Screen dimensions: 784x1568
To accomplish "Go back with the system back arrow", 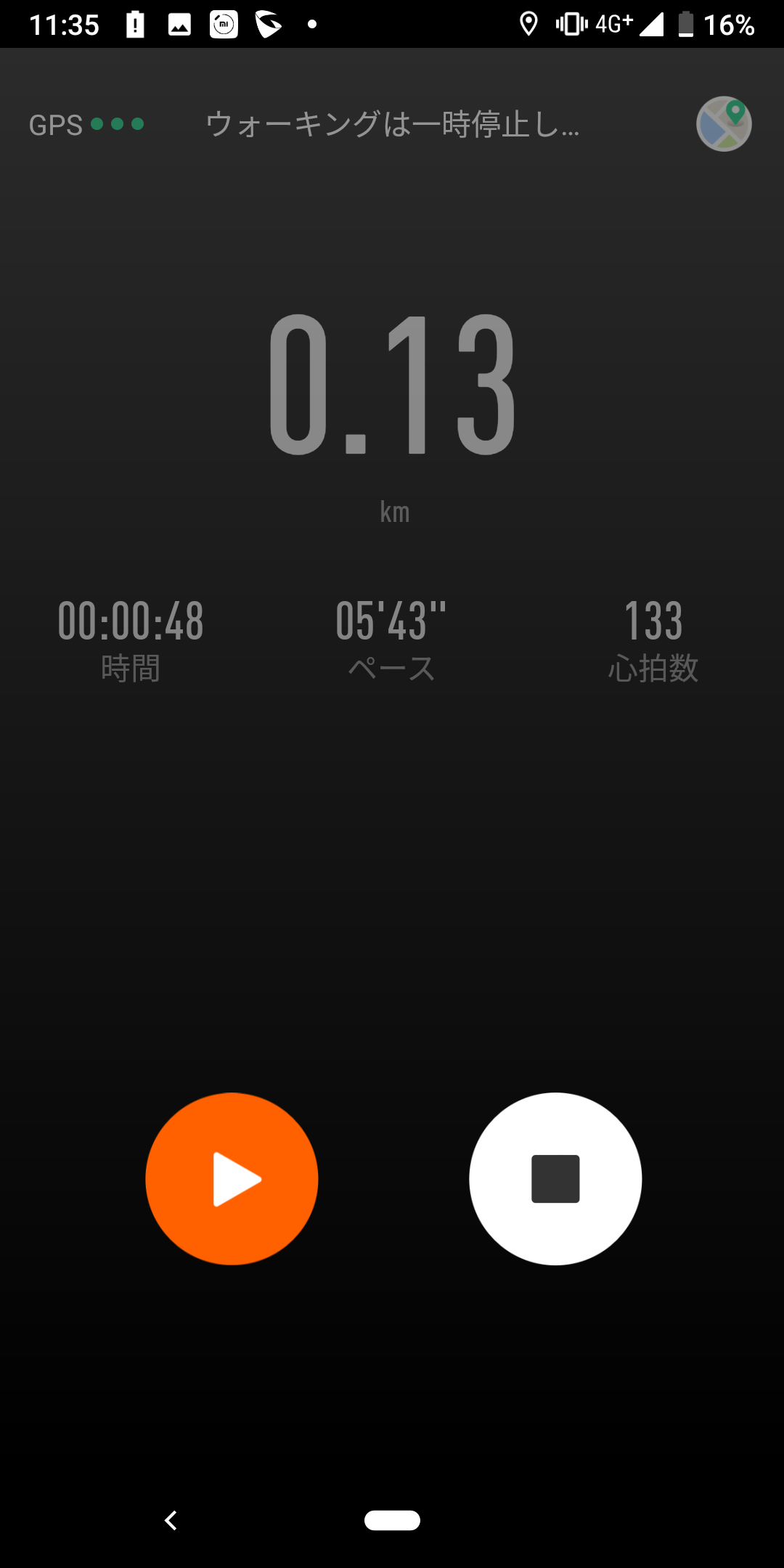I will point(171,1520).
